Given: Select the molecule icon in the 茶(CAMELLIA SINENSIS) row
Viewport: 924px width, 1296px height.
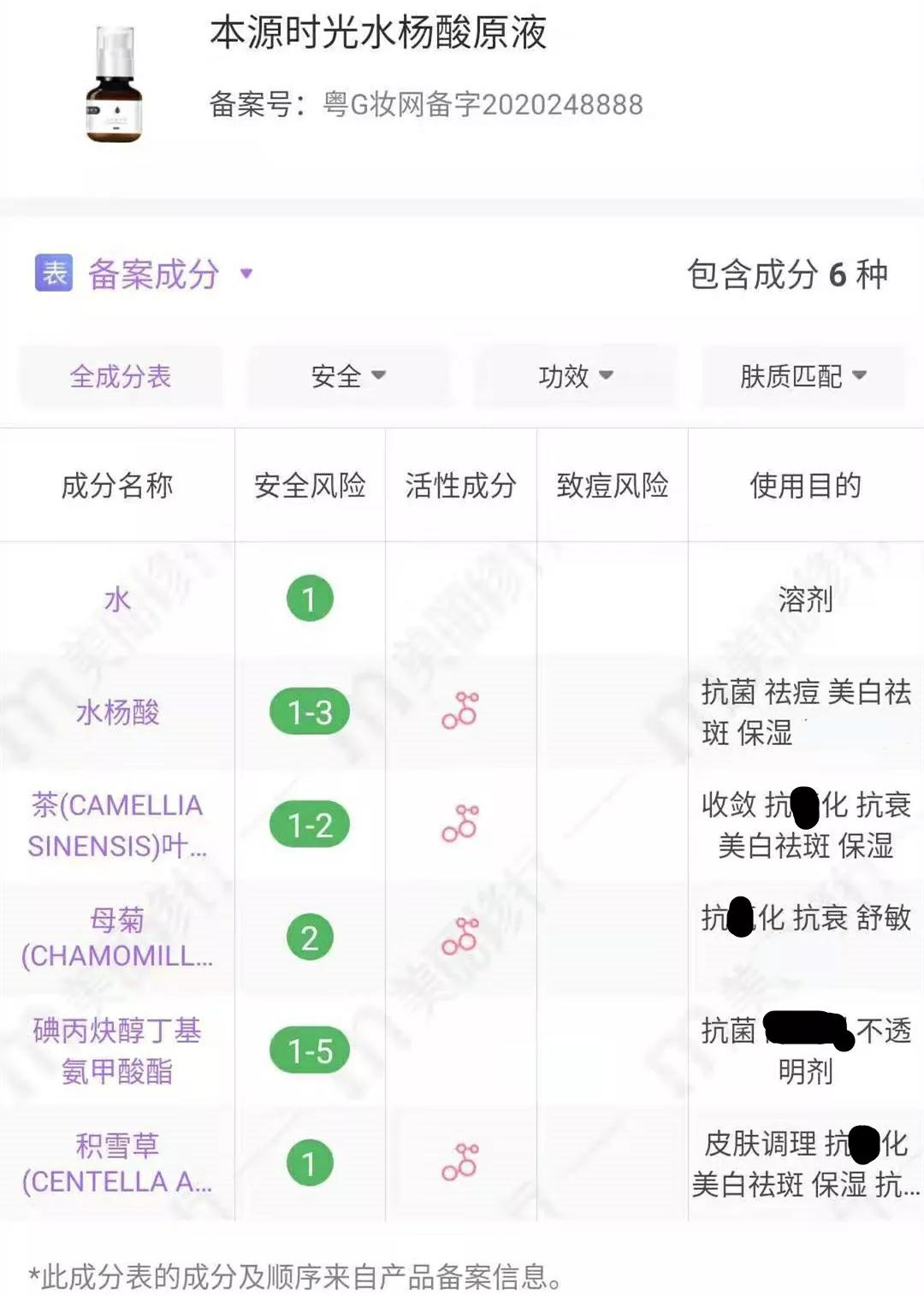Looking at the screenshot, I should click(459, 824).
